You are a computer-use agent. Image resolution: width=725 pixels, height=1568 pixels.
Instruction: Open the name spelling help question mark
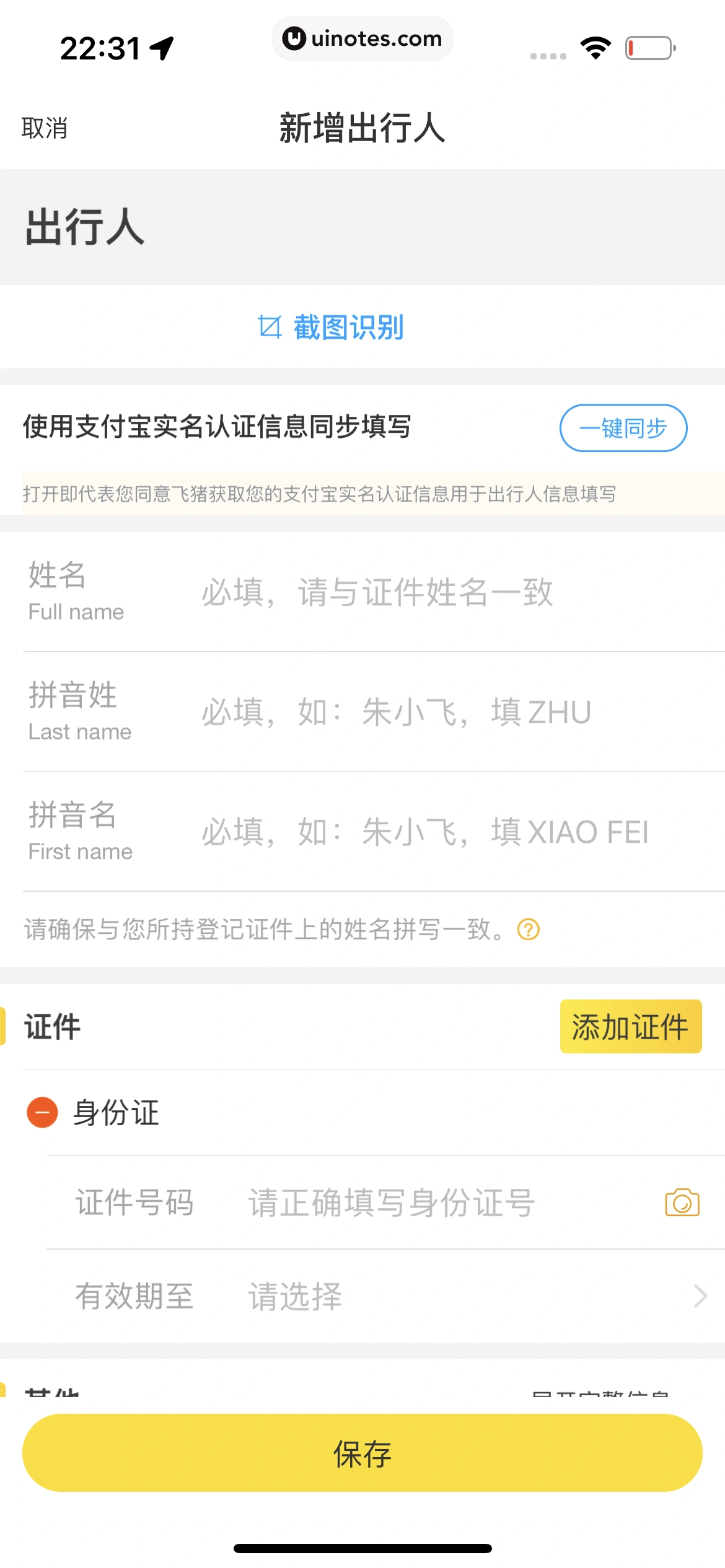tap(529, 930)
